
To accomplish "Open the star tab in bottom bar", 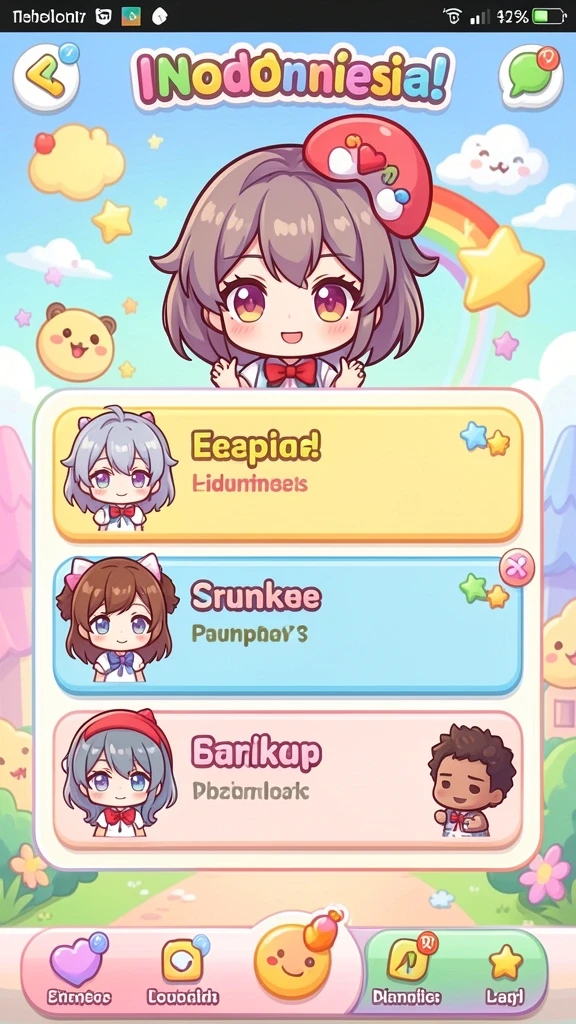I will 505,970.
